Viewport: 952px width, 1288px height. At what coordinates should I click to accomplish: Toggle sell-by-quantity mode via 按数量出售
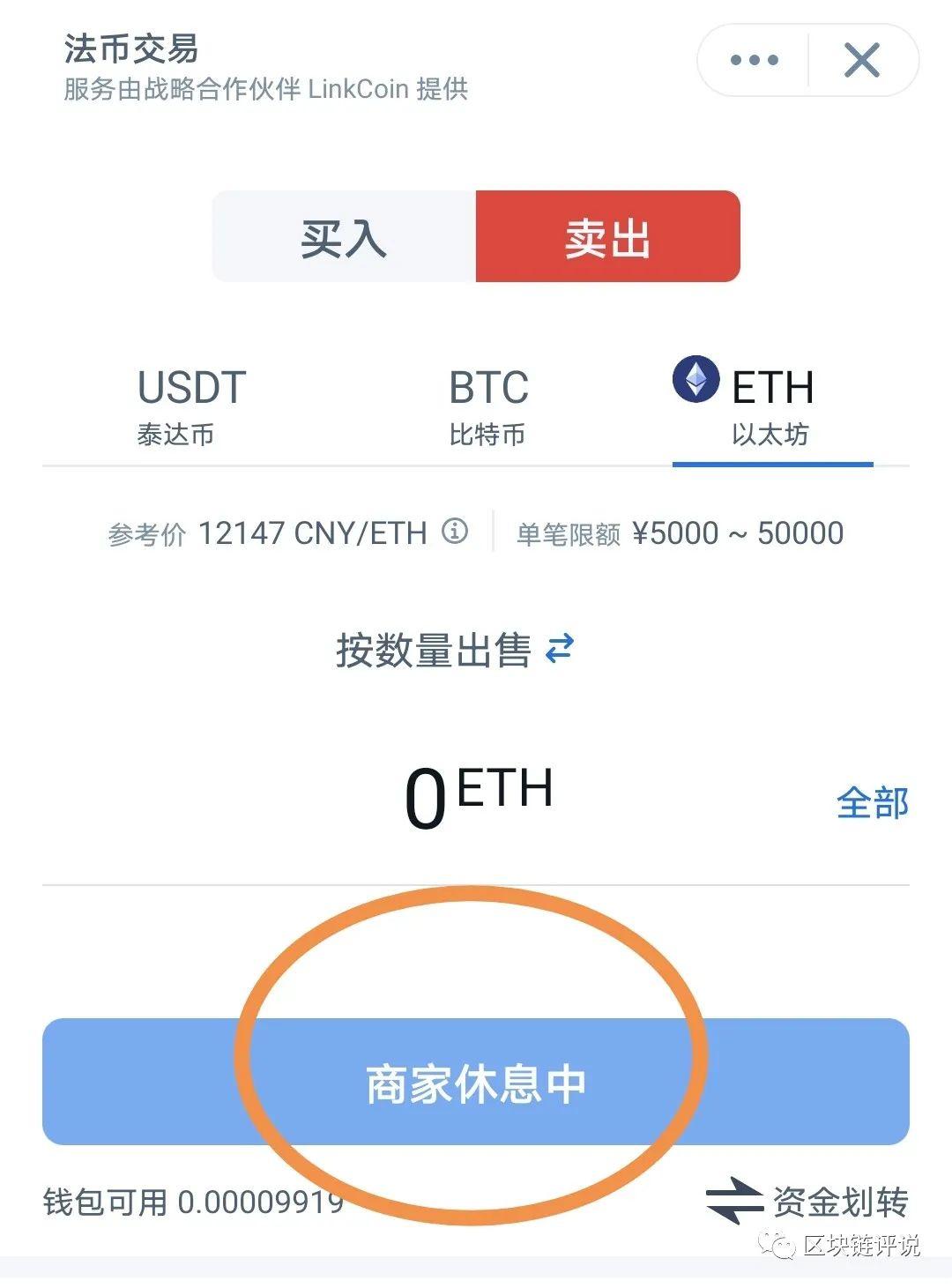pyautogui.click(x=441, y=650)
